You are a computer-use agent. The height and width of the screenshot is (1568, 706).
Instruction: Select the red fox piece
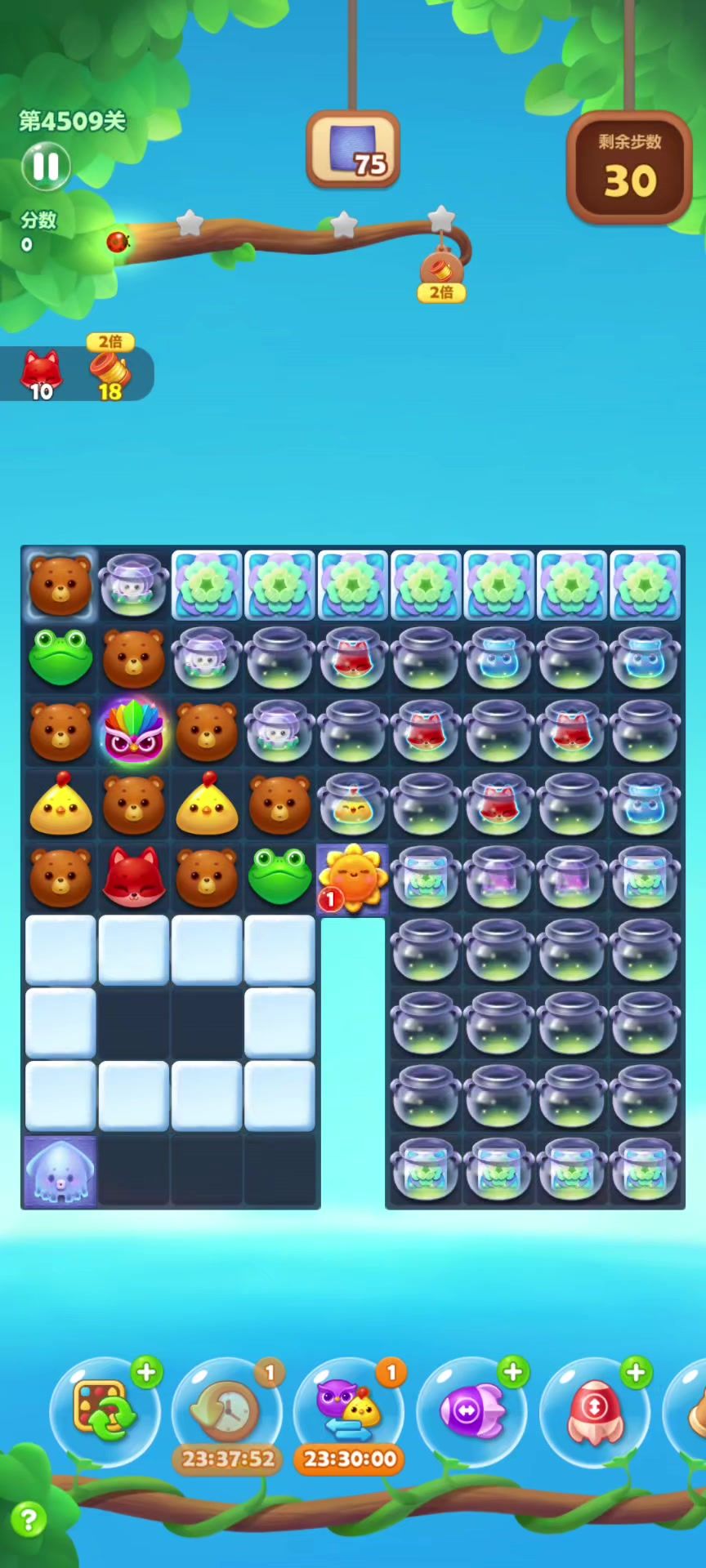coord(133,879)
